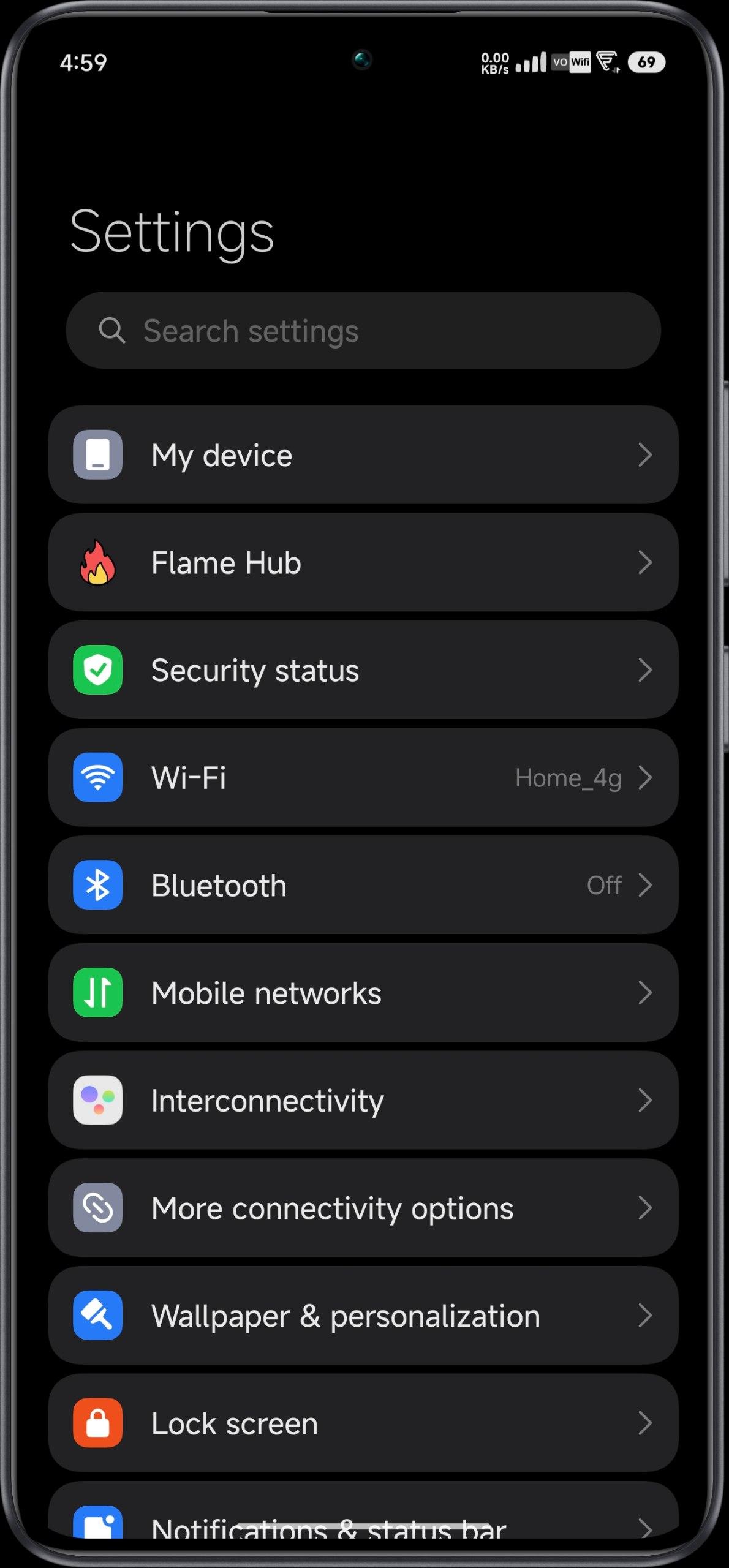Open the Flame Hub row
Screen dimensions: 729x1568
[363, 562]
